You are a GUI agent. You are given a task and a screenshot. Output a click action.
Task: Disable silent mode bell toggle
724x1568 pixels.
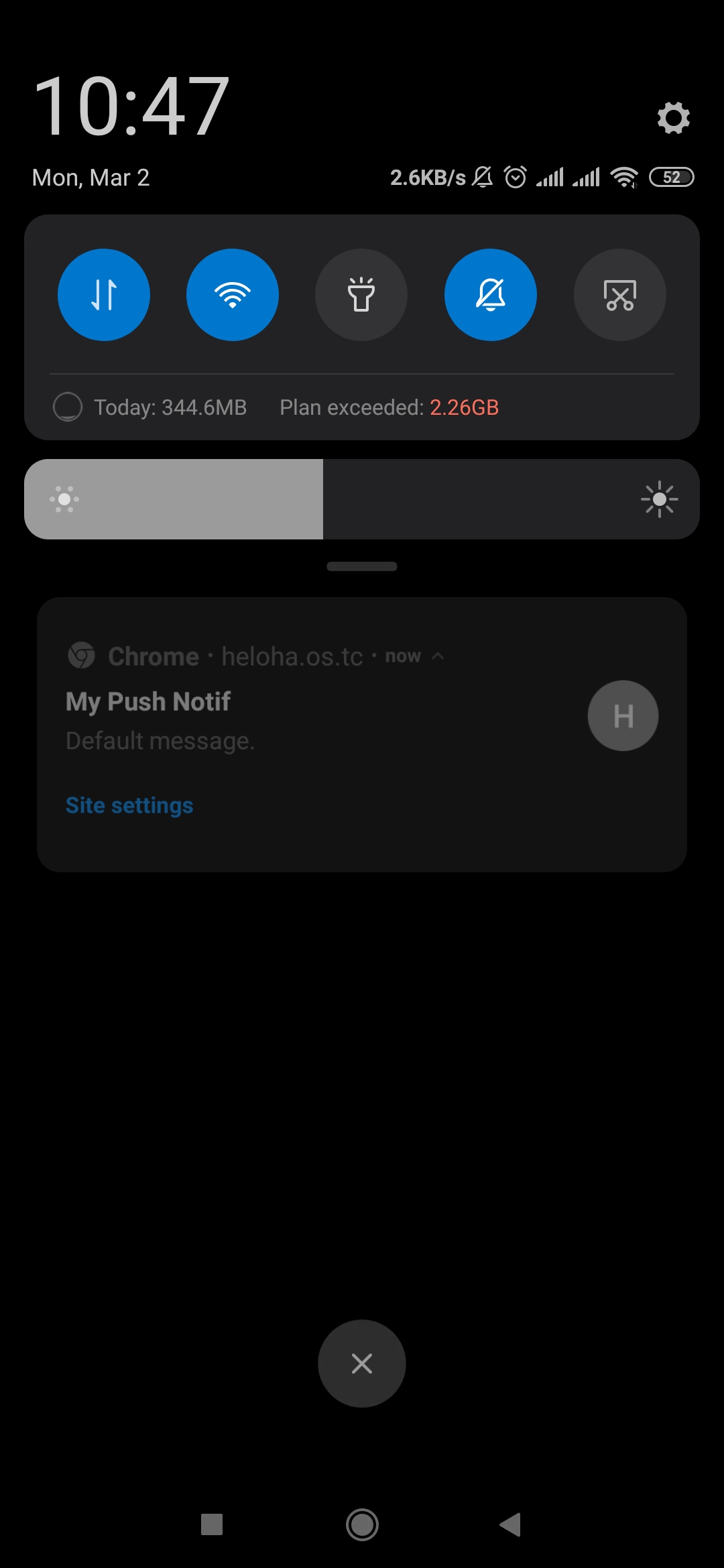pyautogui.click(x=491, y=295)
